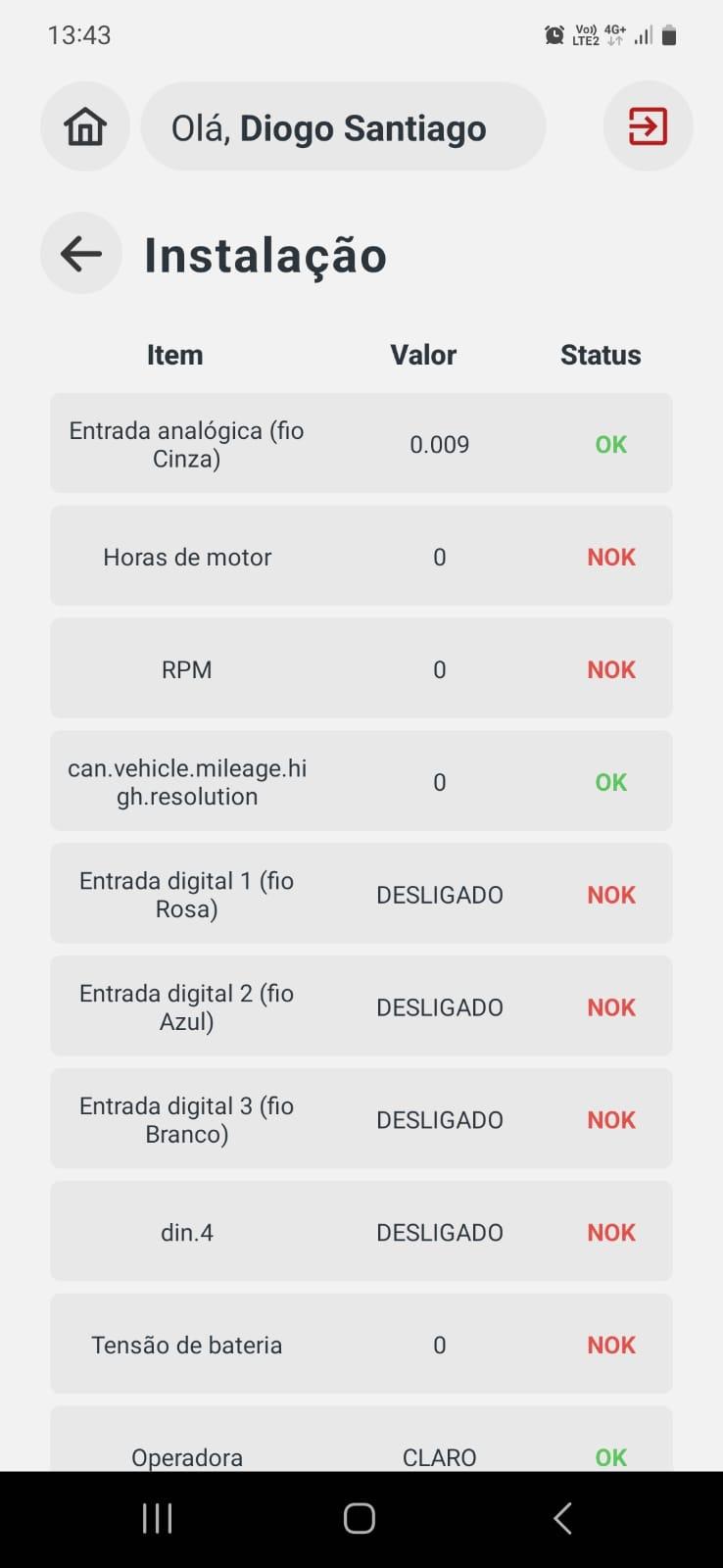This screenshot has width=723, height=1568.
Task: Tap the red logout icon
Action: (x=648, y=126)
